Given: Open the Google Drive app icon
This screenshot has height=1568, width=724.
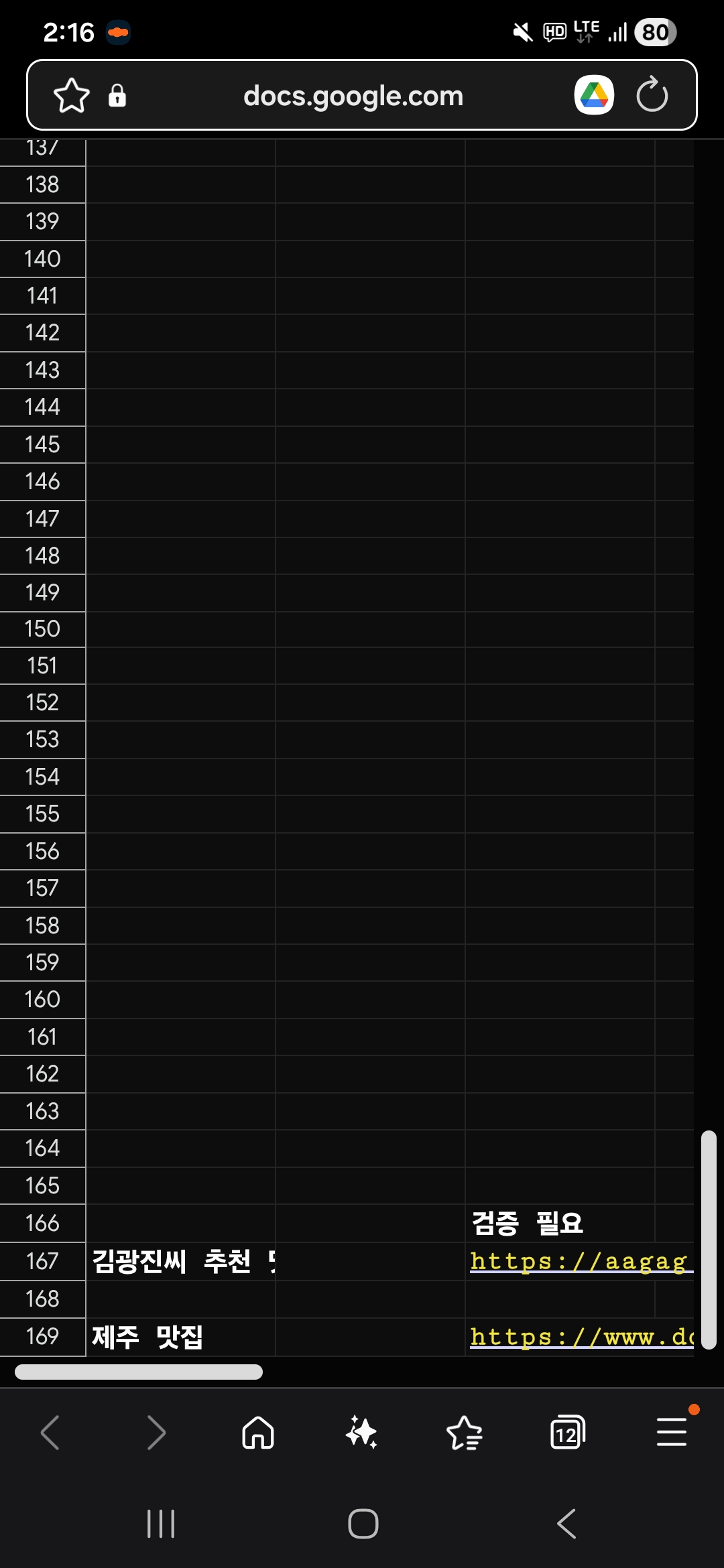Looking at the screenshot, I should [594, 95].
